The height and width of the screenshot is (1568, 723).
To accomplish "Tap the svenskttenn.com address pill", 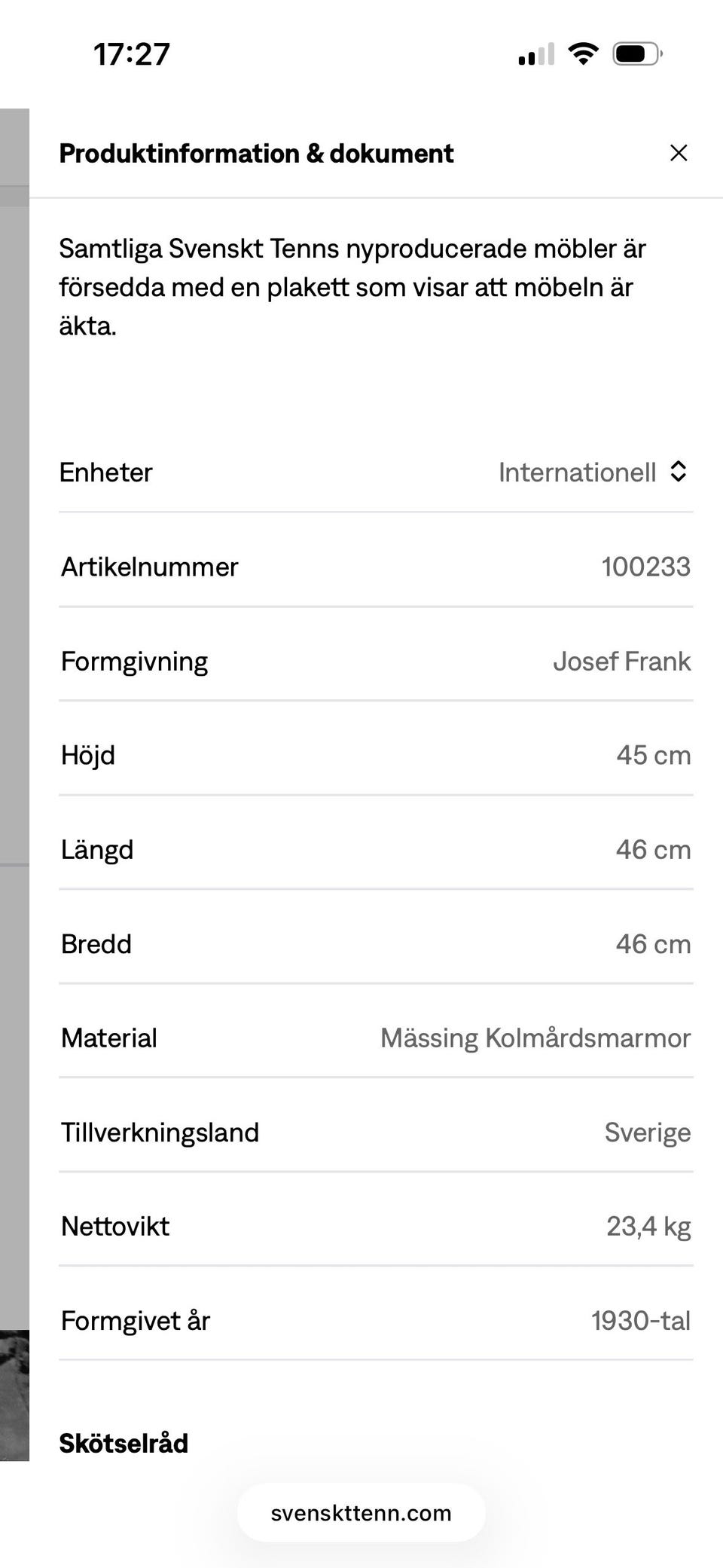I will click(x=361, y=1513).
